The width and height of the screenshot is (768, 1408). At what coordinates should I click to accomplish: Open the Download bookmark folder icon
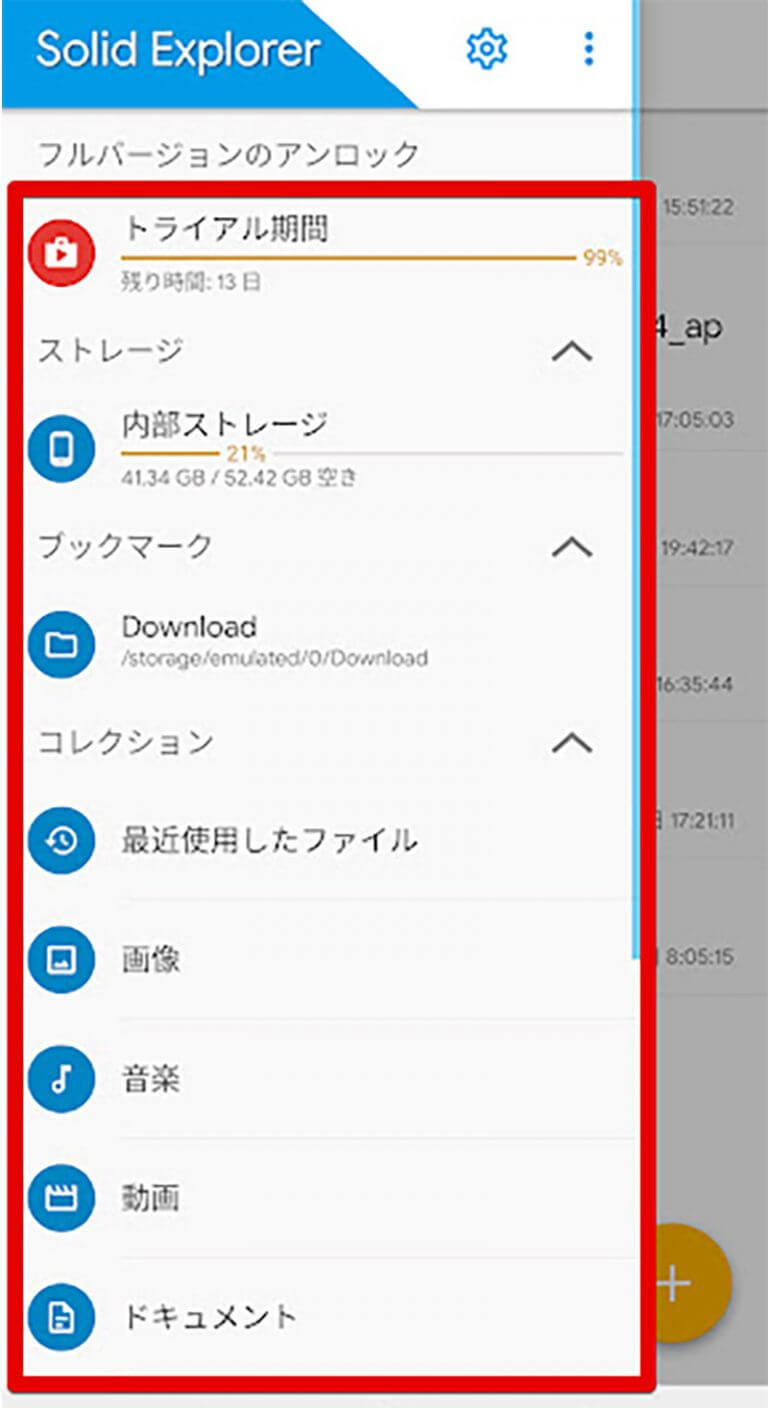click(x=61, y=644)
